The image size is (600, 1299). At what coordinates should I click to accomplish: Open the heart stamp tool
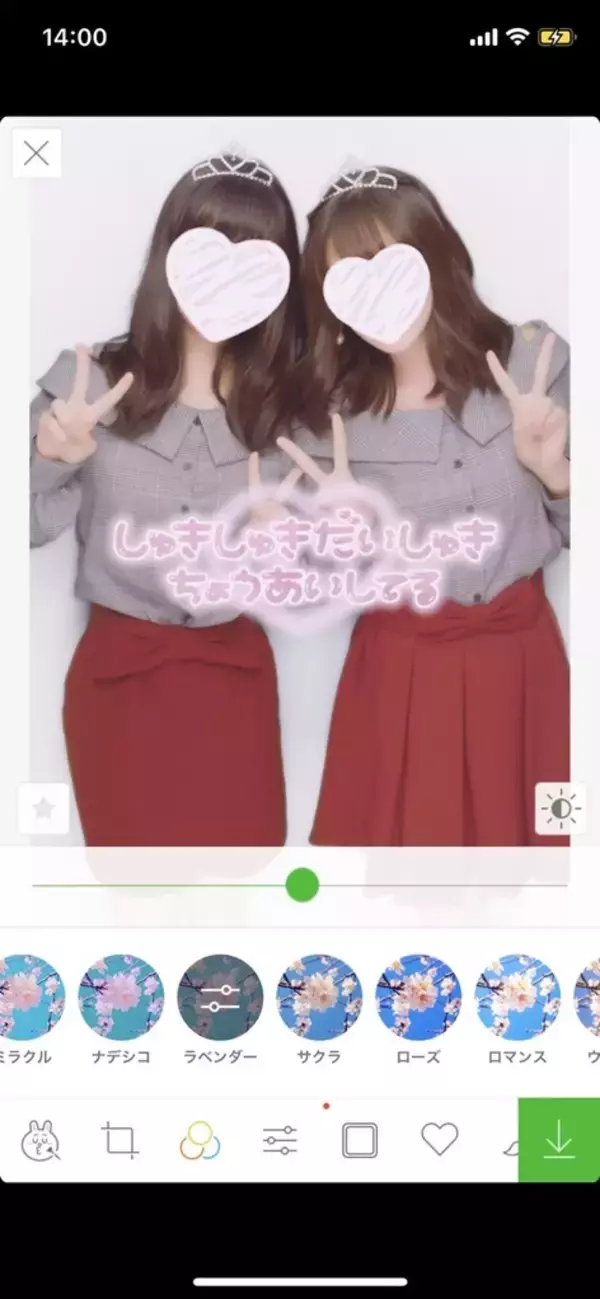point(439,1139)
